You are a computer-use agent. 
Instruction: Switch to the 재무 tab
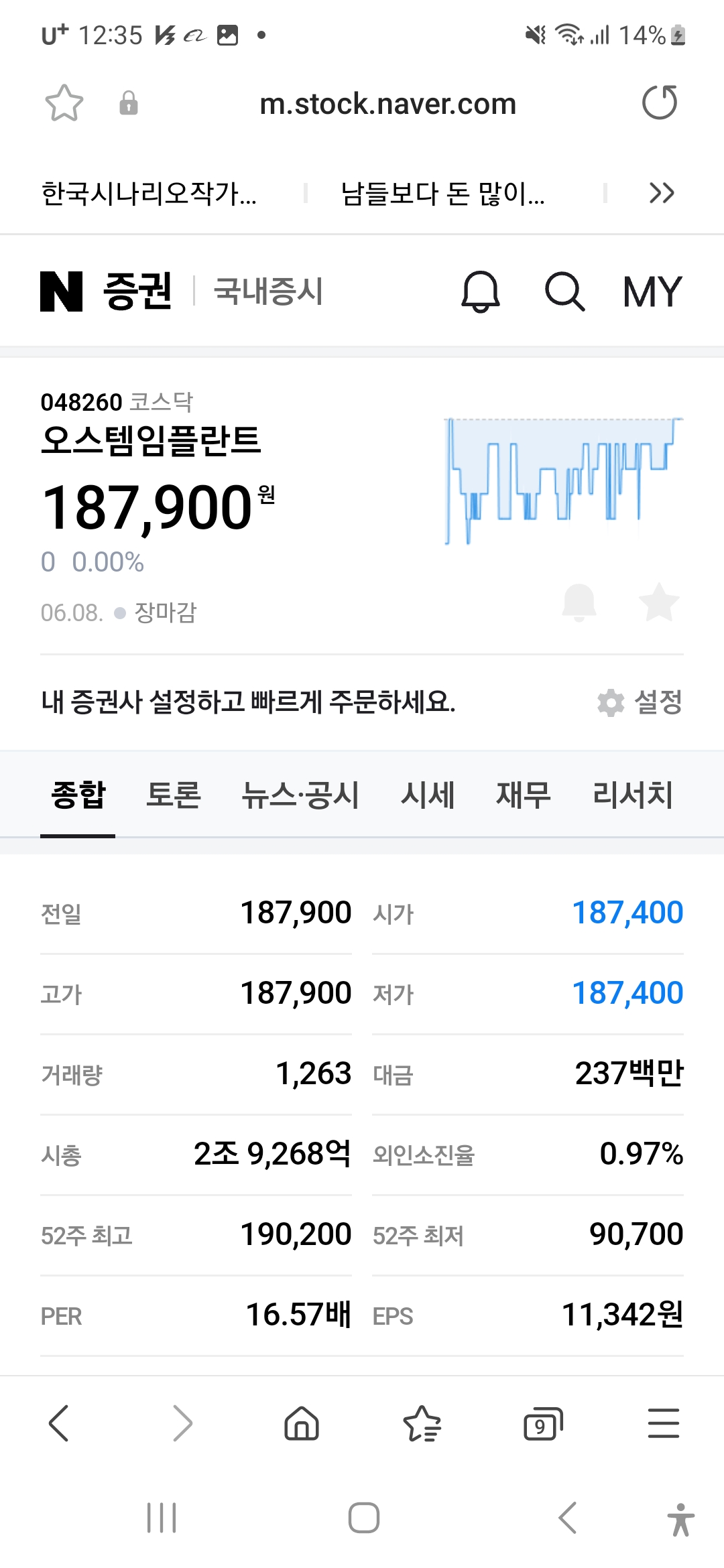point(524,795)
